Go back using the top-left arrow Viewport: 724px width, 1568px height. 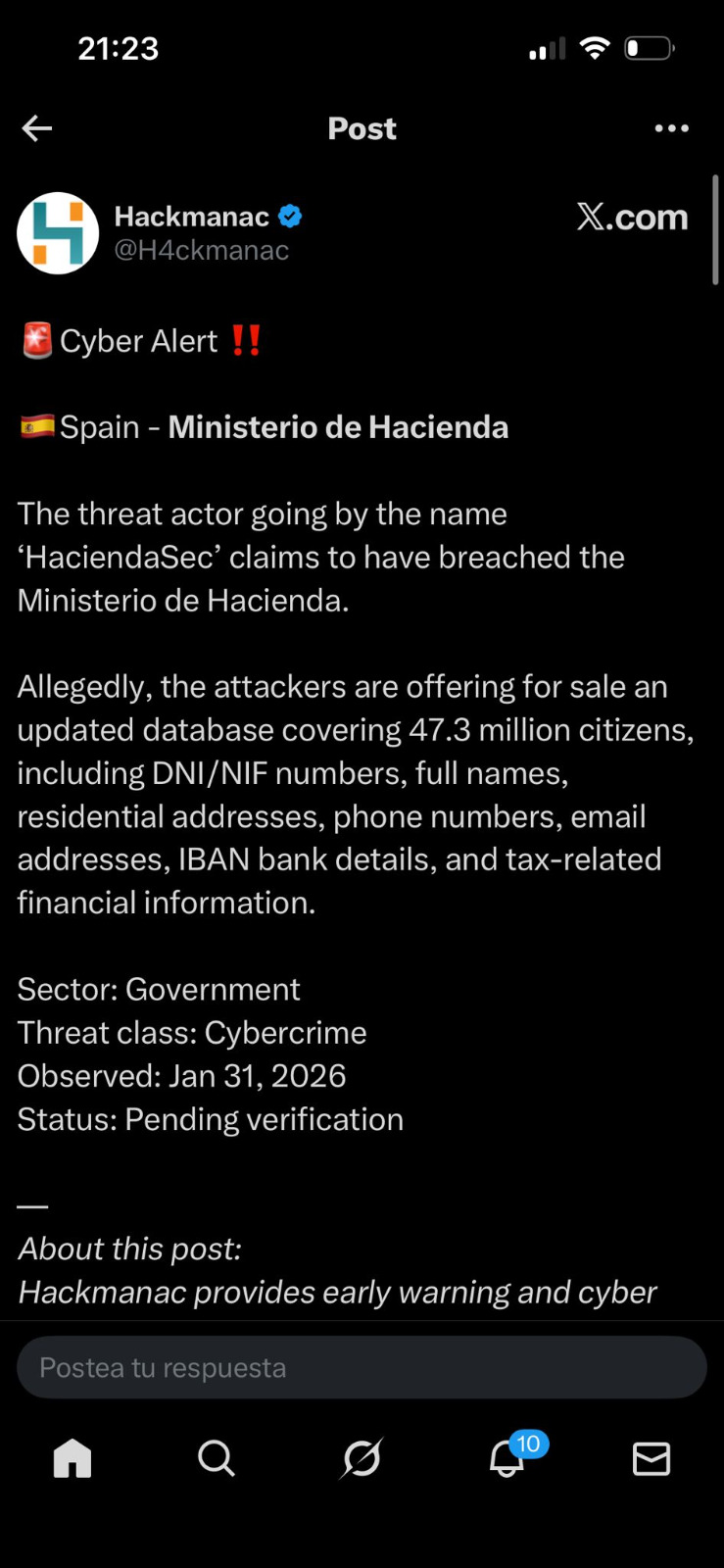37,128
